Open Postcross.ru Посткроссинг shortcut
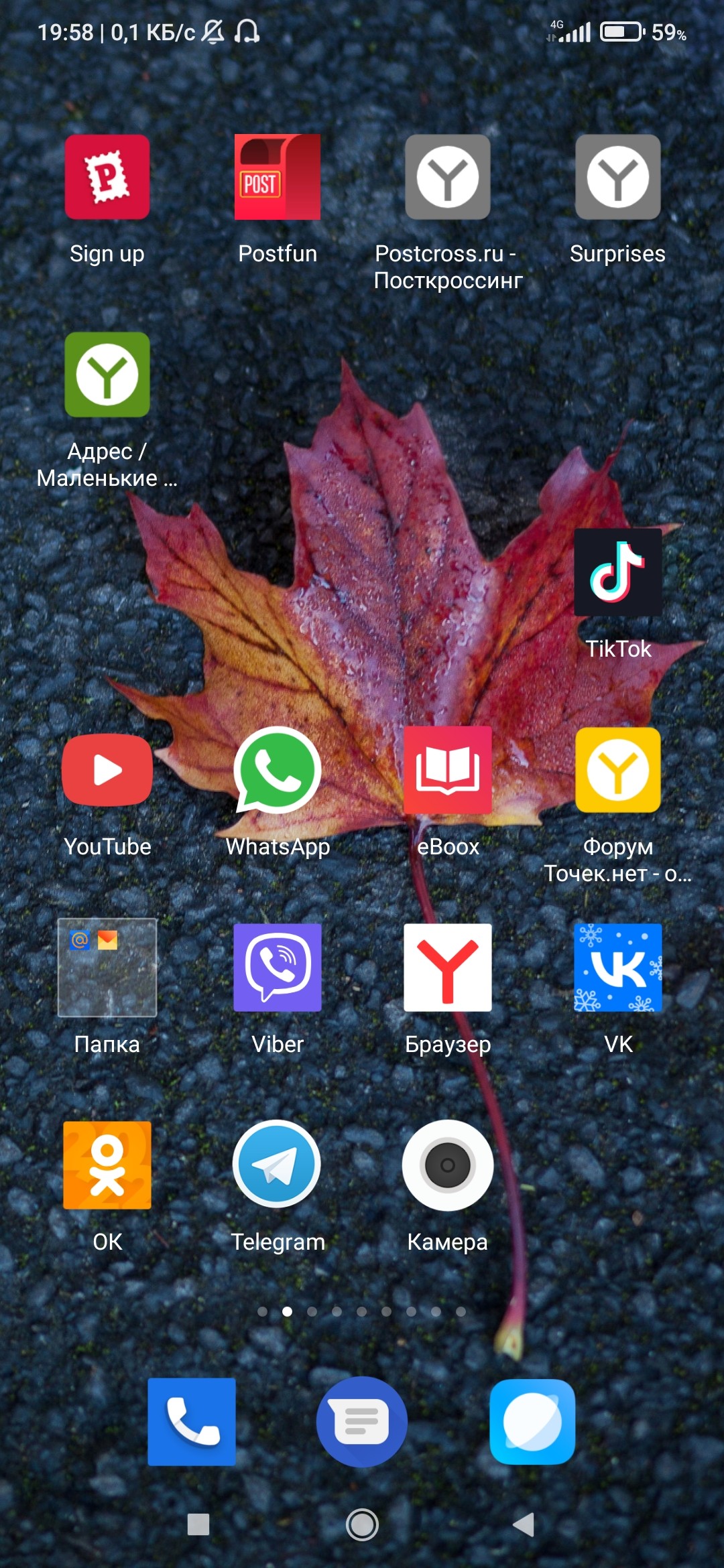This screenshot has height=1568, width=724. point(448,177)
